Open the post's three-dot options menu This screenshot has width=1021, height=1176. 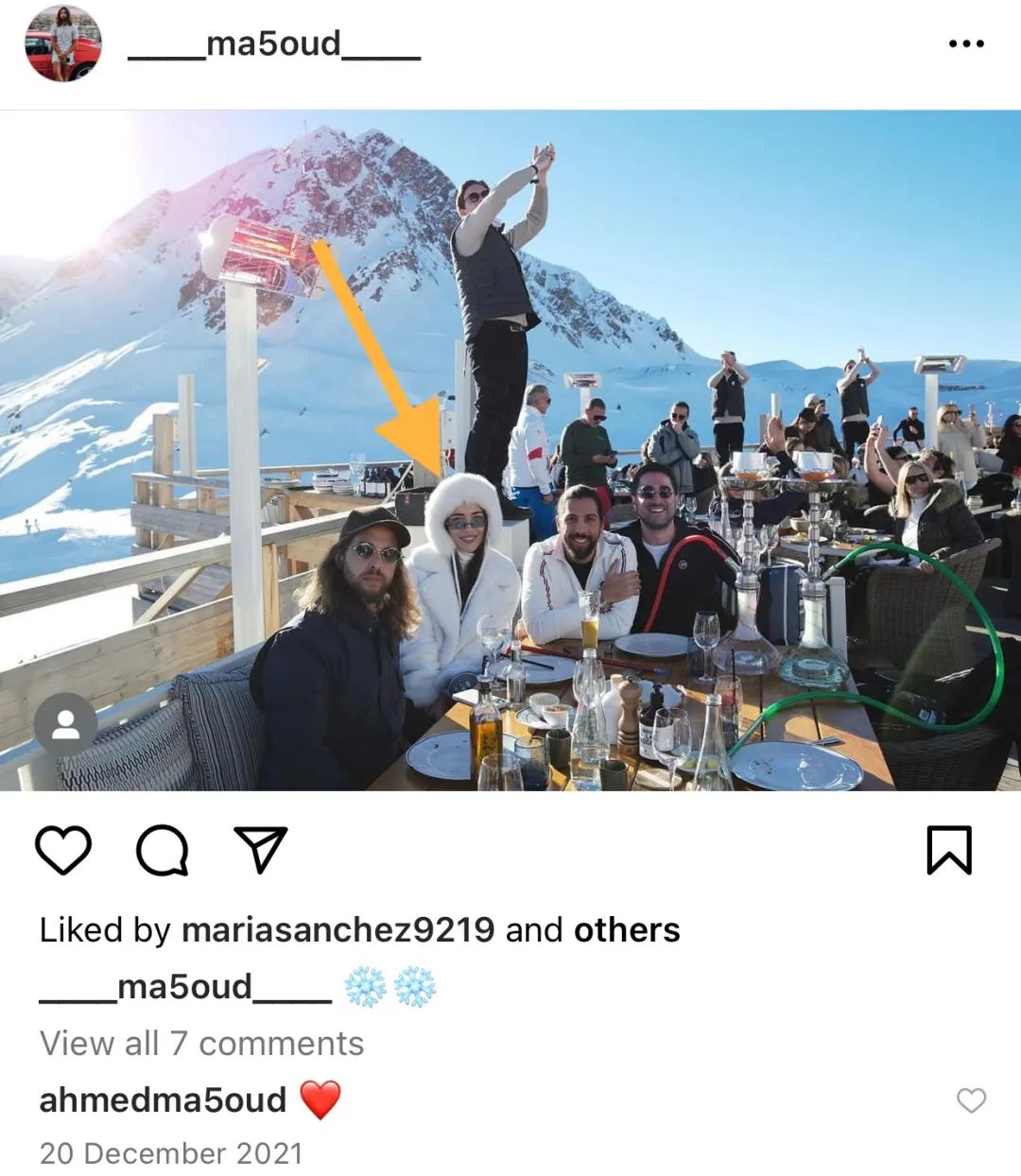coord(965,43)
